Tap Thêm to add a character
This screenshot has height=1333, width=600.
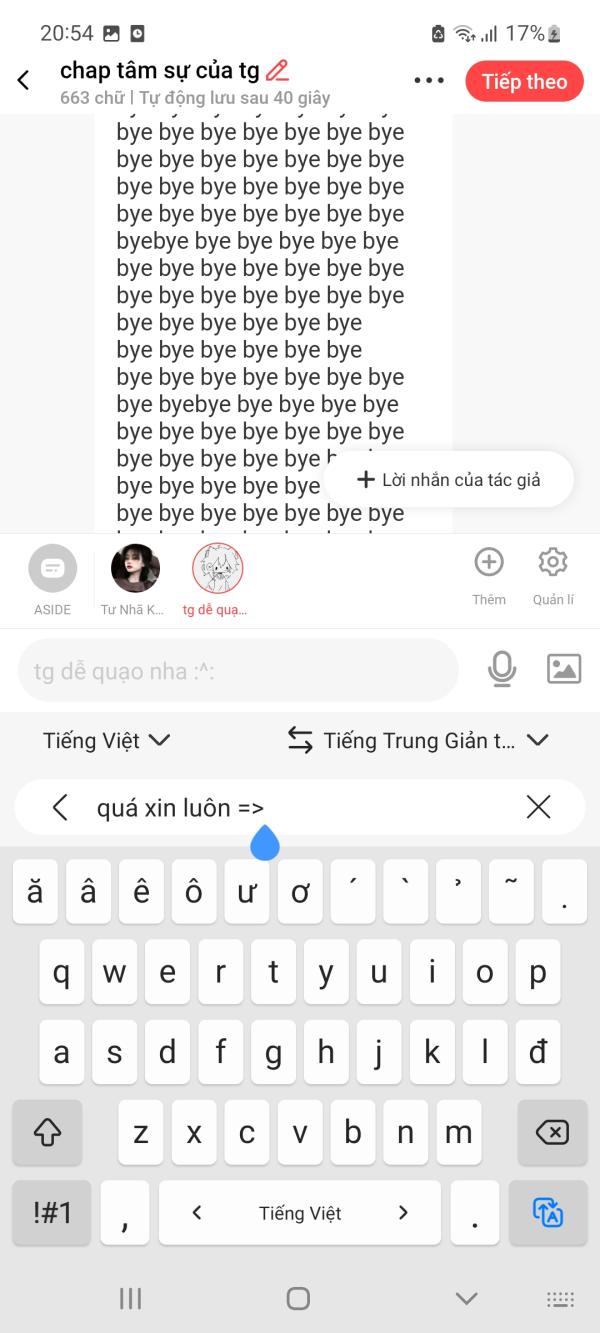pyautogui.click(x=489, y=577)
